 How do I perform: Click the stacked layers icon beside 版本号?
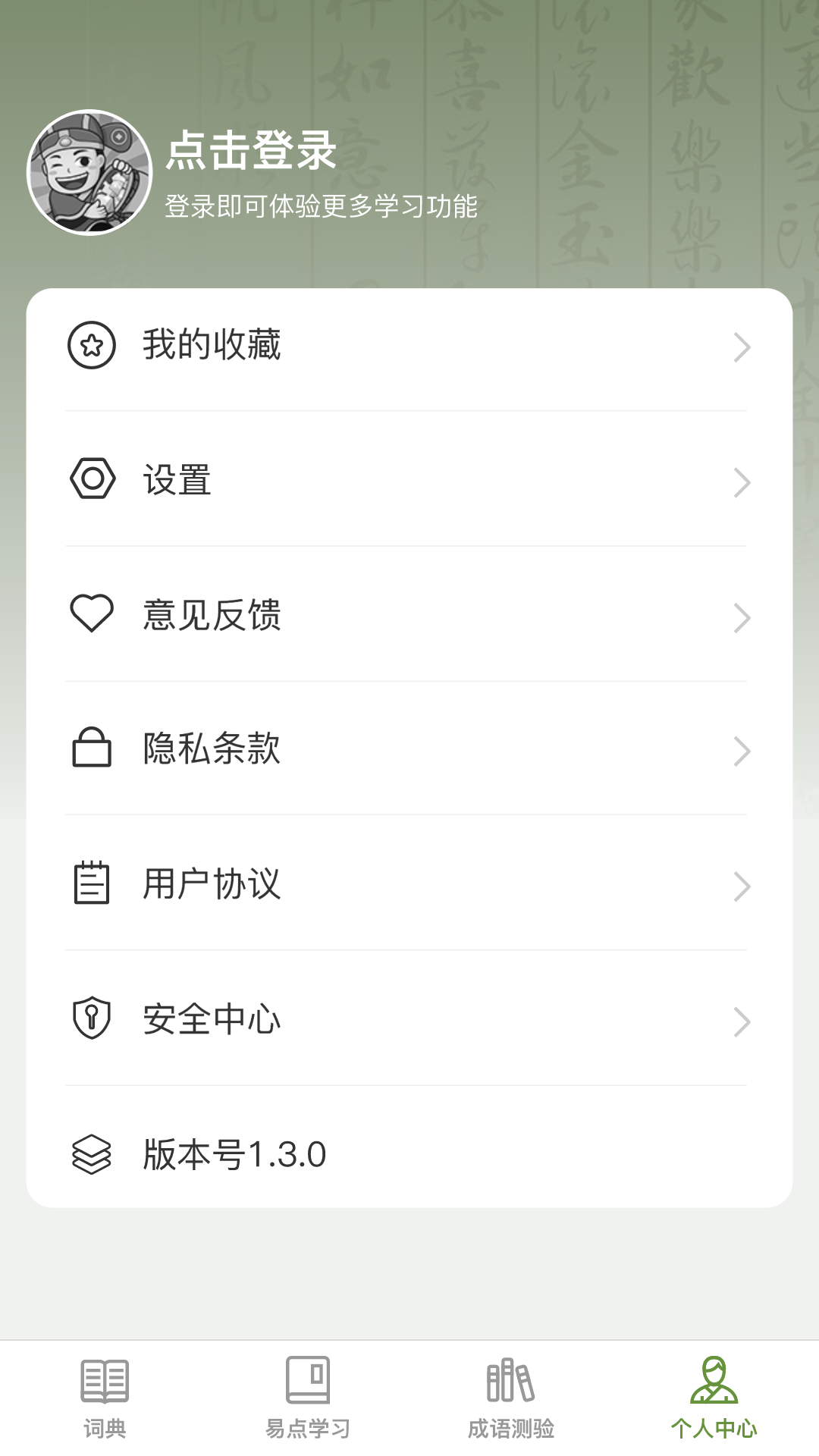93,1153
